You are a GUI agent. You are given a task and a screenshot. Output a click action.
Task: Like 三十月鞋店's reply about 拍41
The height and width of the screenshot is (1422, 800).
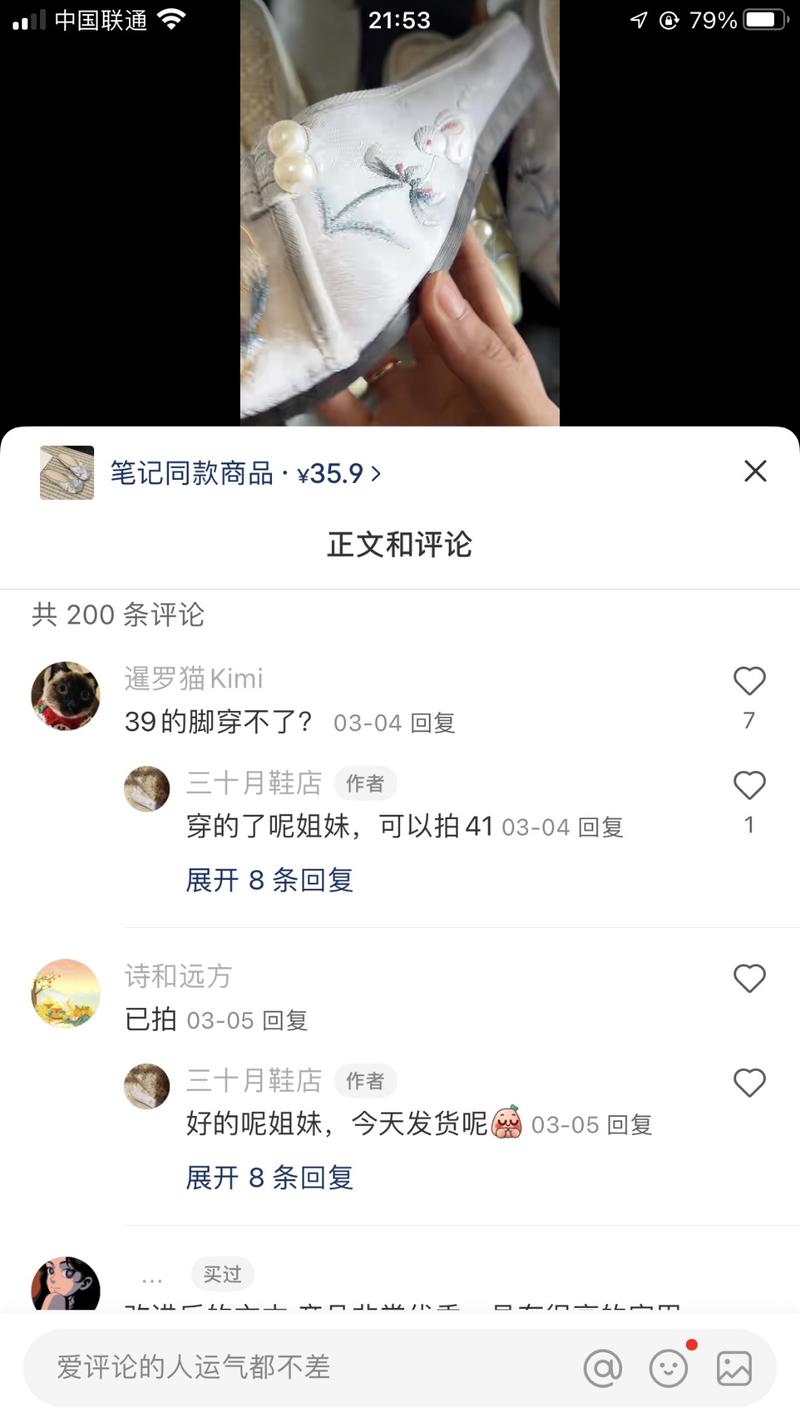tap(749, 786)
